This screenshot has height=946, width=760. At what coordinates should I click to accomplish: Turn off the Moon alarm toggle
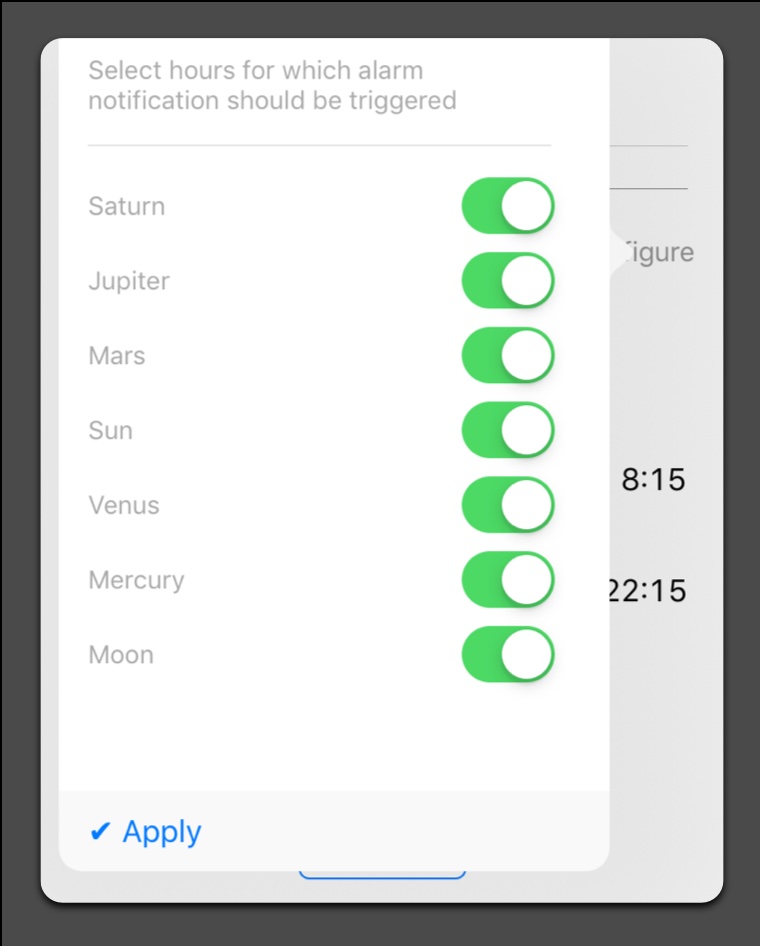(x=507, y=654)
